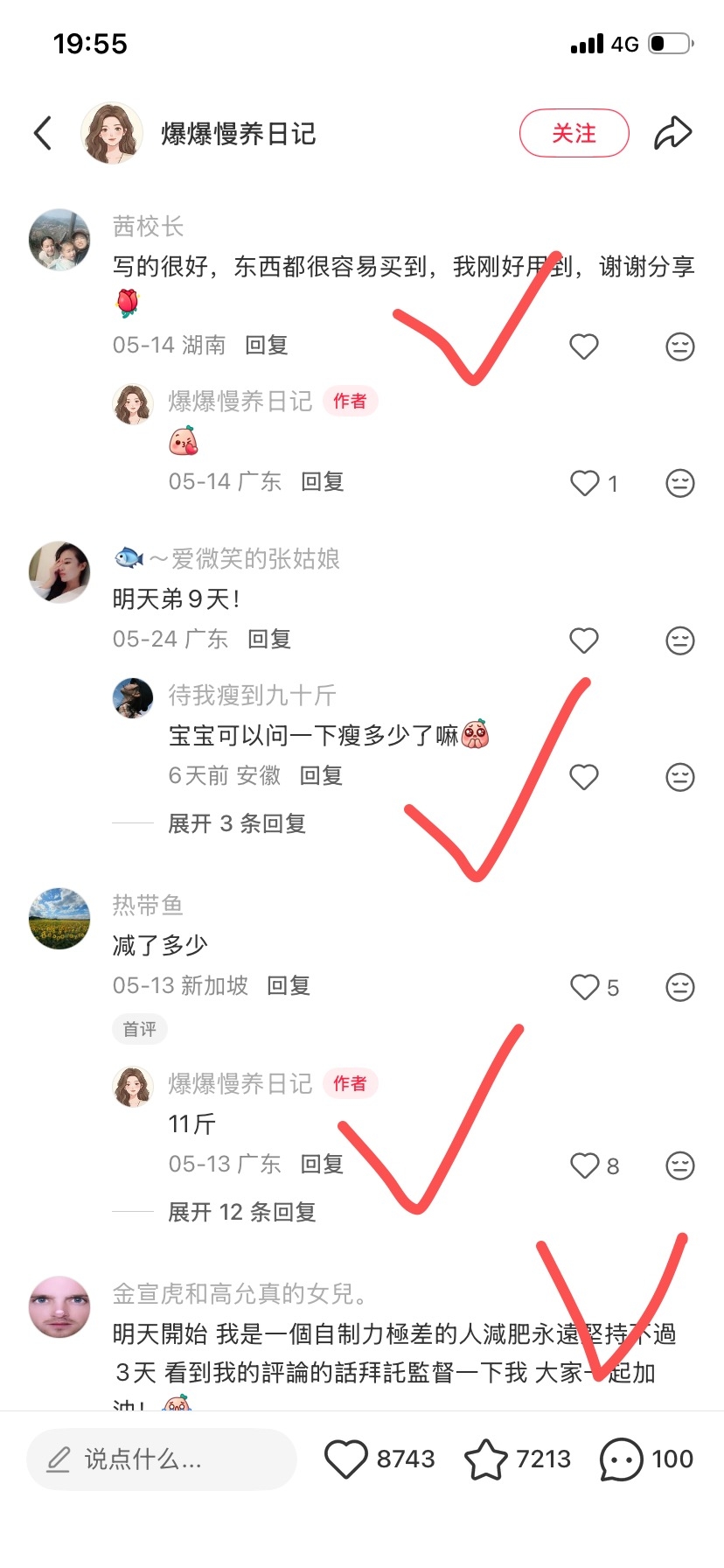Dislike 爱微笑的张姑娘's comment via the face icon
The image size is (724, 1568).
tap(680, 640)
